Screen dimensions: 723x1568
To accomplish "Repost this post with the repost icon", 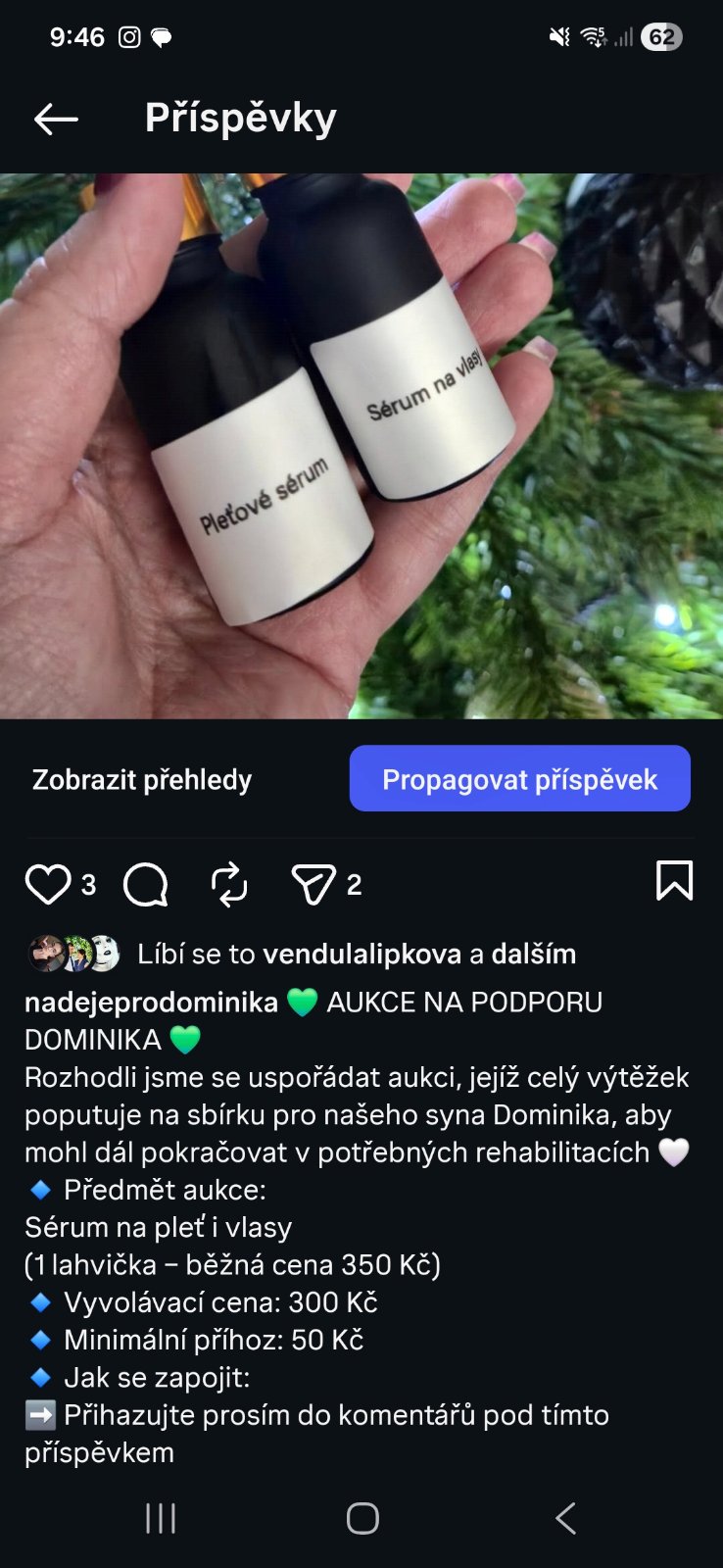I will tap(229, 884).
